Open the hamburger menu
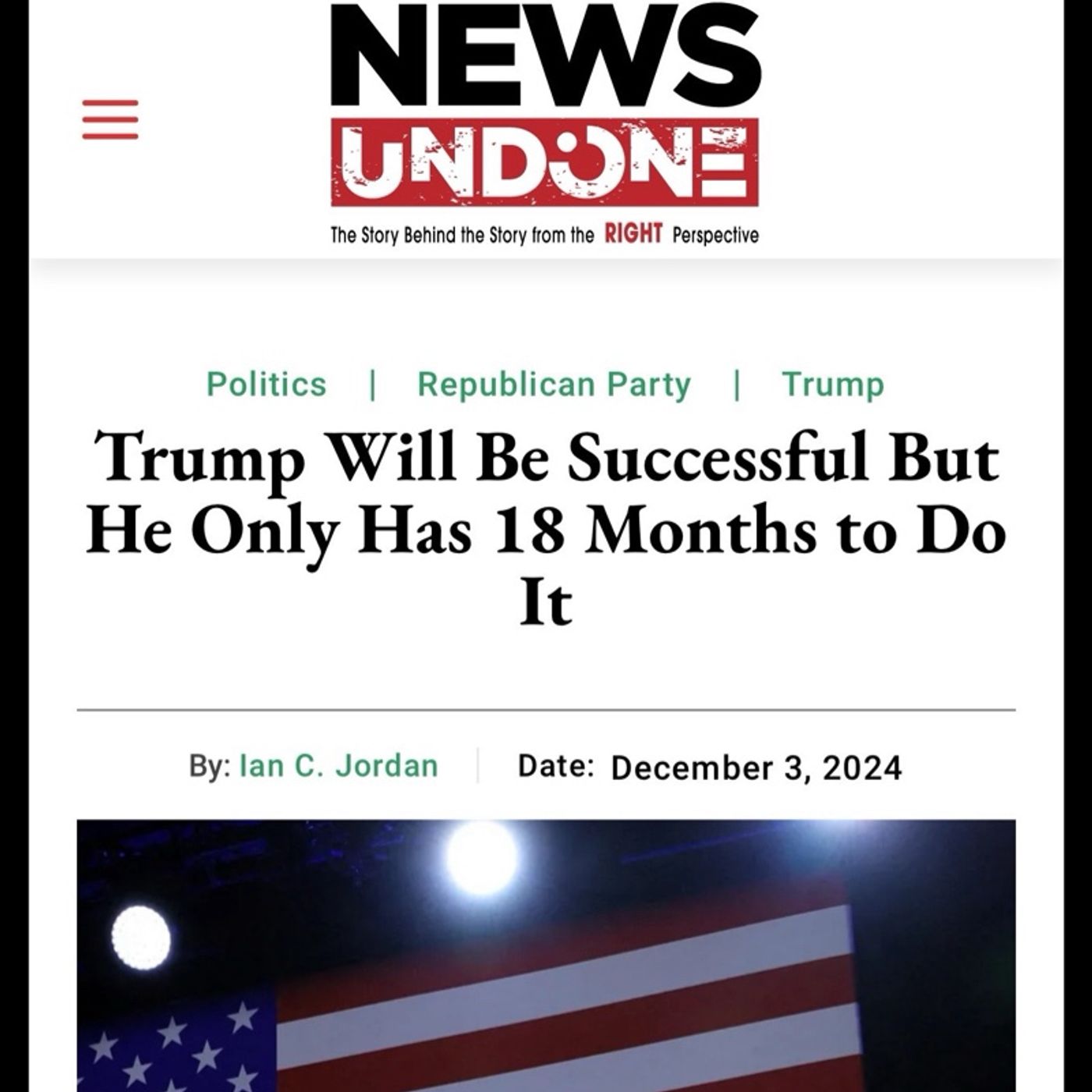The width and height of the screenshot is (1092, 1092). (x=110, y=119)
